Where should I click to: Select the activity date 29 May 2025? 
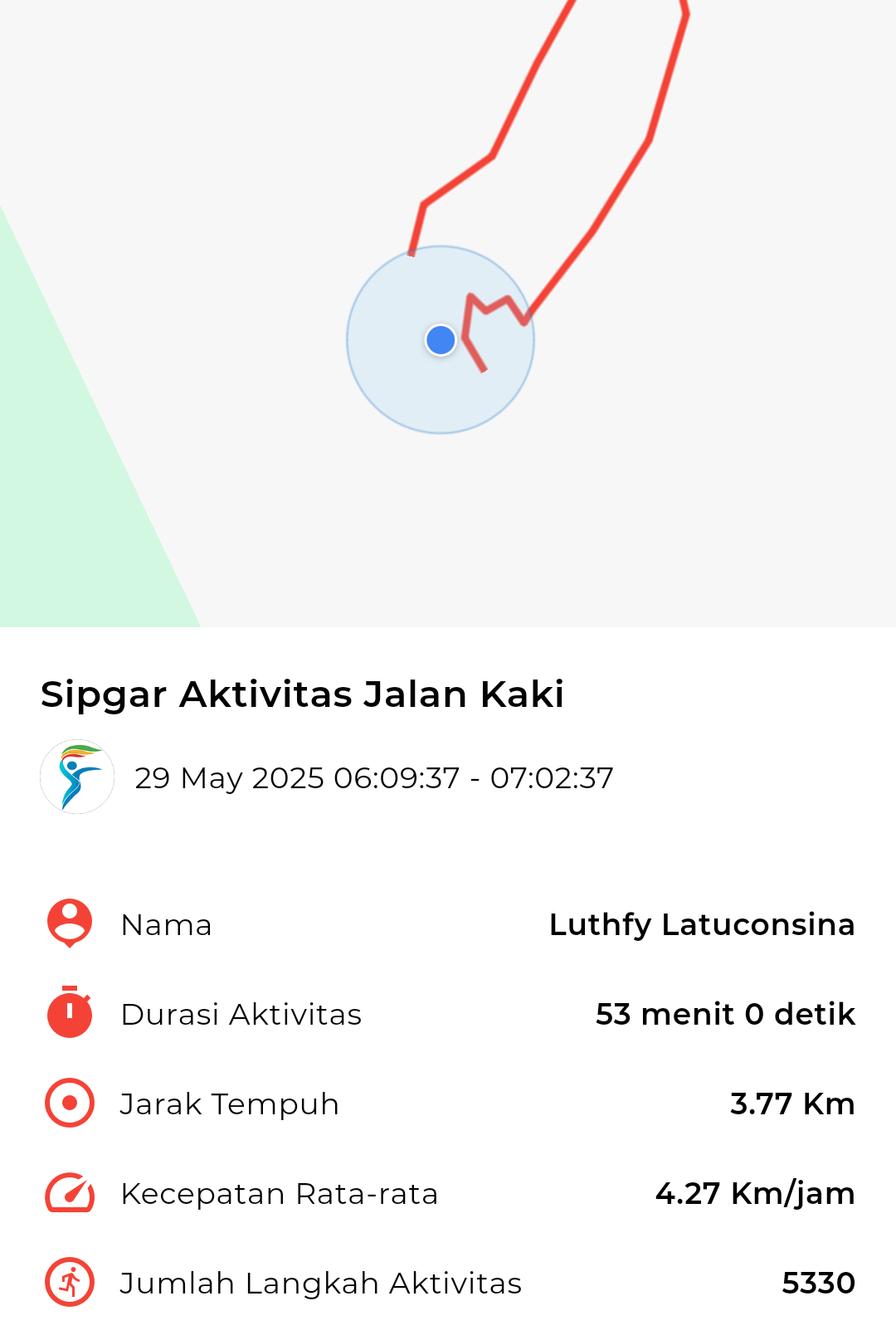point(373,778)
